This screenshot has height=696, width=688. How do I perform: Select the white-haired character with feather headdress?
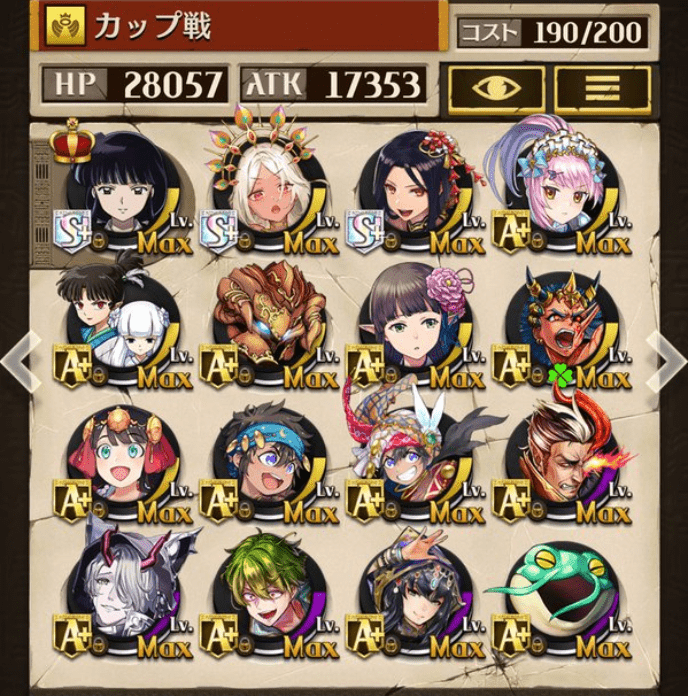click(x=270, y=188)
